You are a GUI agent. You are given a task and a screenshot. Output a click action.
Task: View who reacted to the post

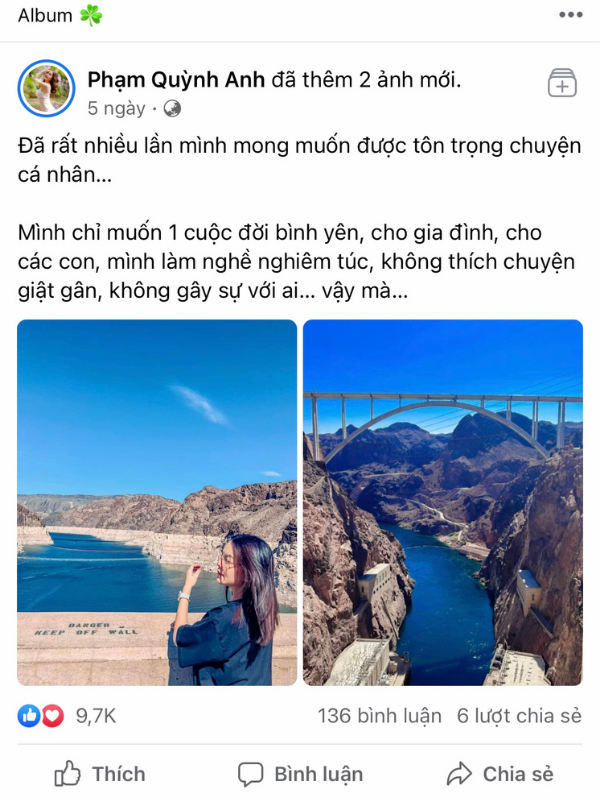67,716
